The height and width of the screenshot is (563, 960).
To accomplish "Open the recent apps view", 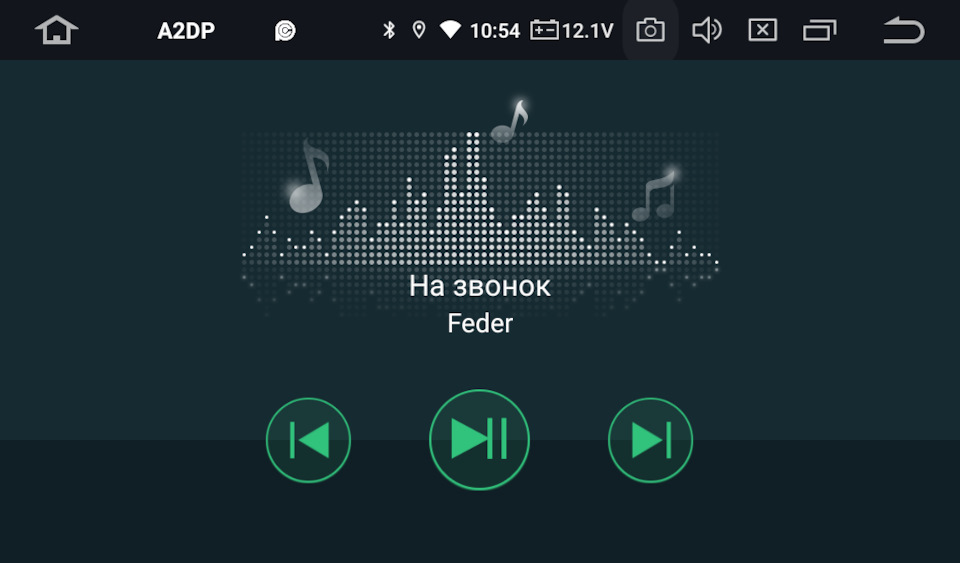I will [x=819, y=30].
